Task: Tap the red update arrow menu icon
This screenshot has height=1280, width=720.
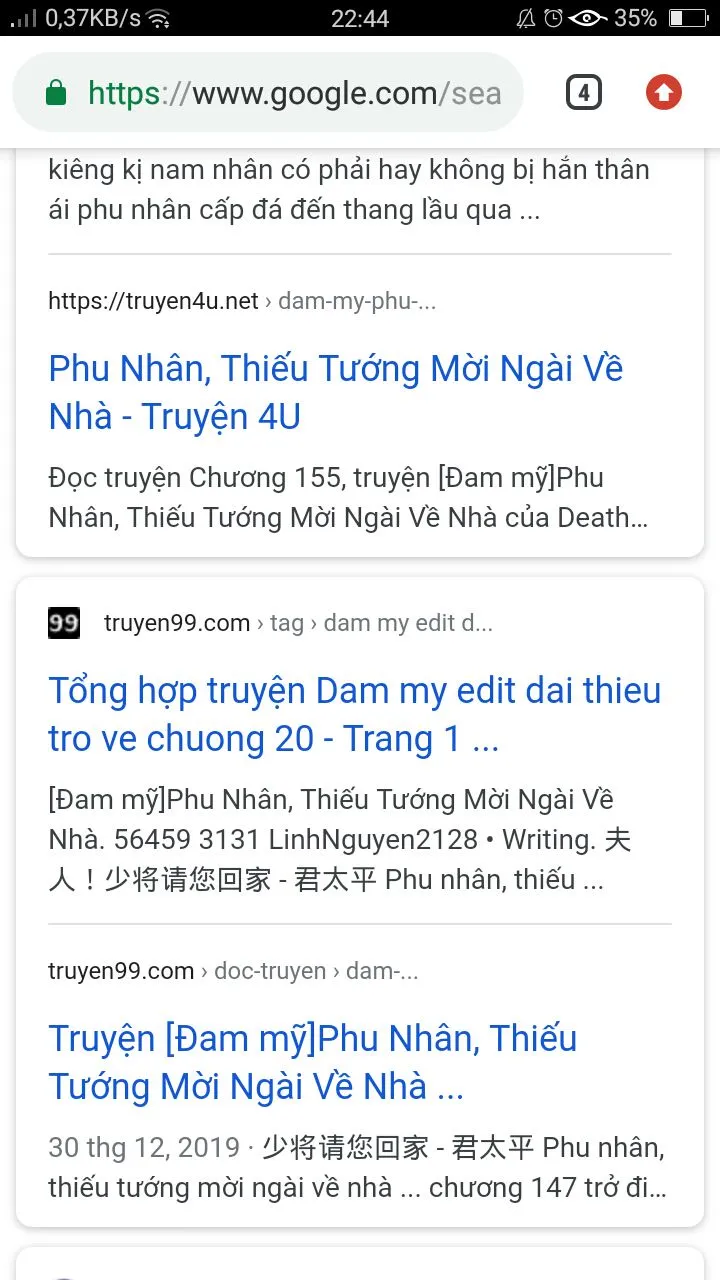Action: [x=663, y=94]
